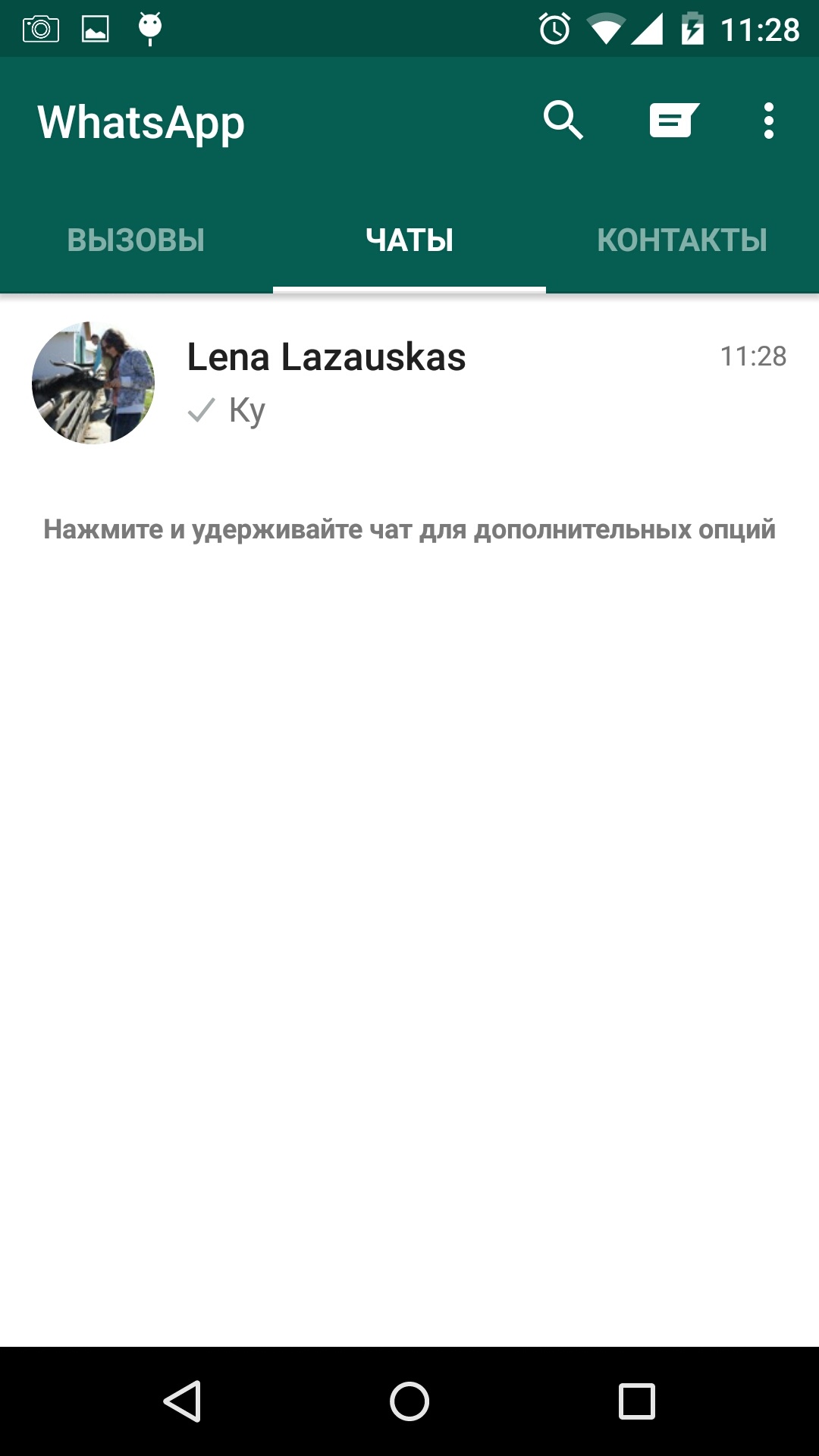Open the recent apps overview
The width and height of the screenshot is (819, 1456).
click(636, 1401)
